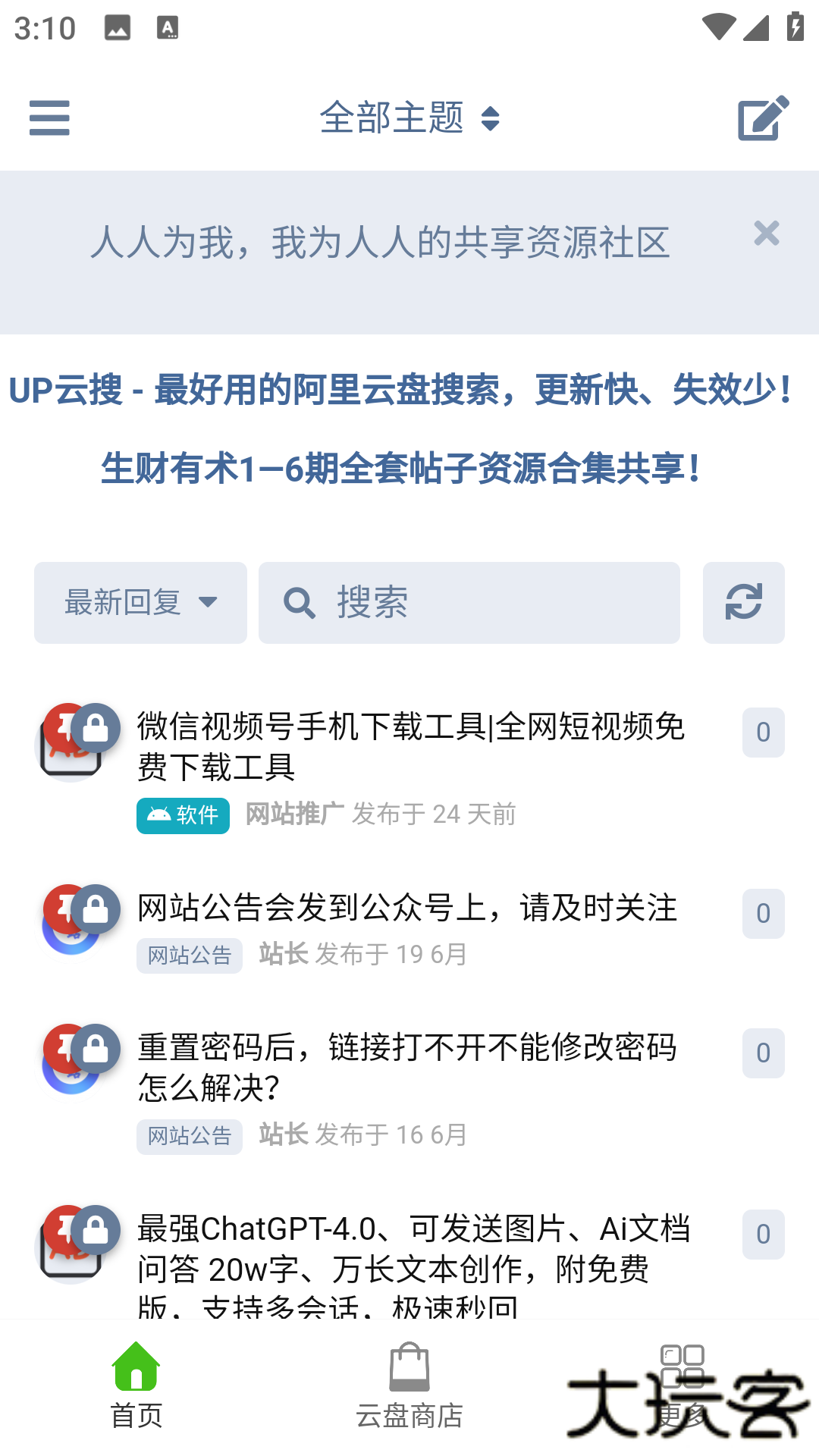Open the 云盘商店 shopping bag icon
Screen dimensions: 819x1456
[409, 1370]
